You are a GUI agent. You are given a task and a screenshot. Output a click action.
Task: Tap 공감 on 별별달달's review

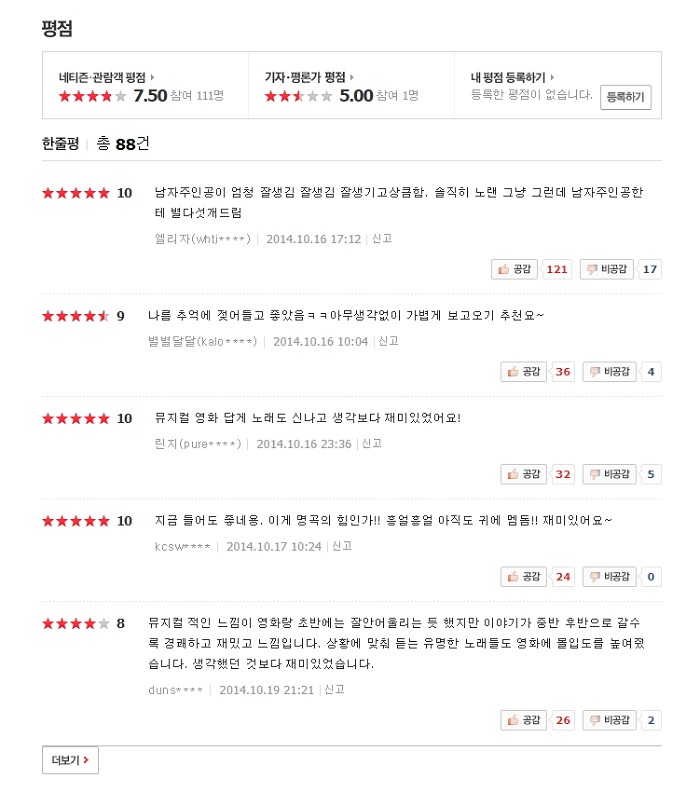pos(523,372)
